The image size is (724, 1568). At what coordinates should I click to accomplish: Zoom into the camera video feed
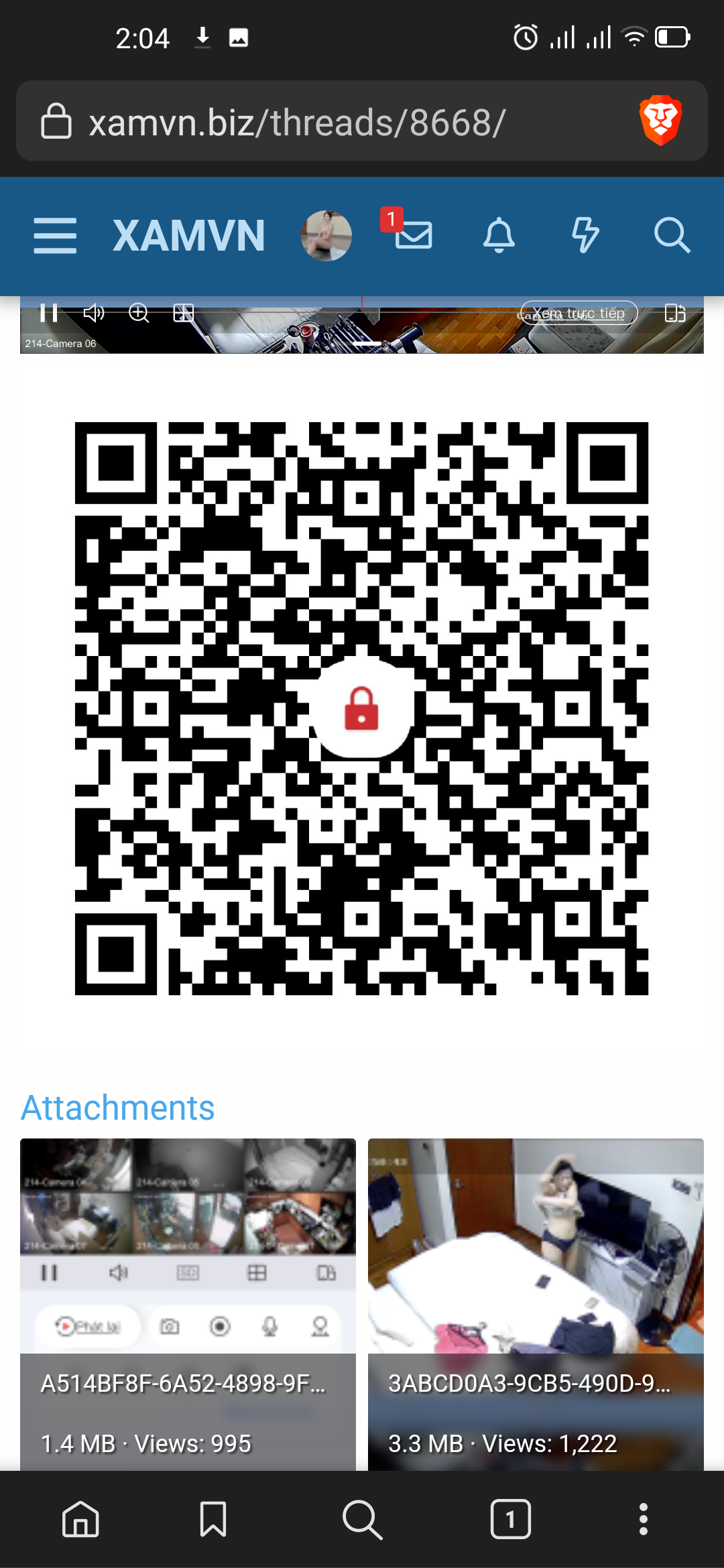[x=138, y=313]
